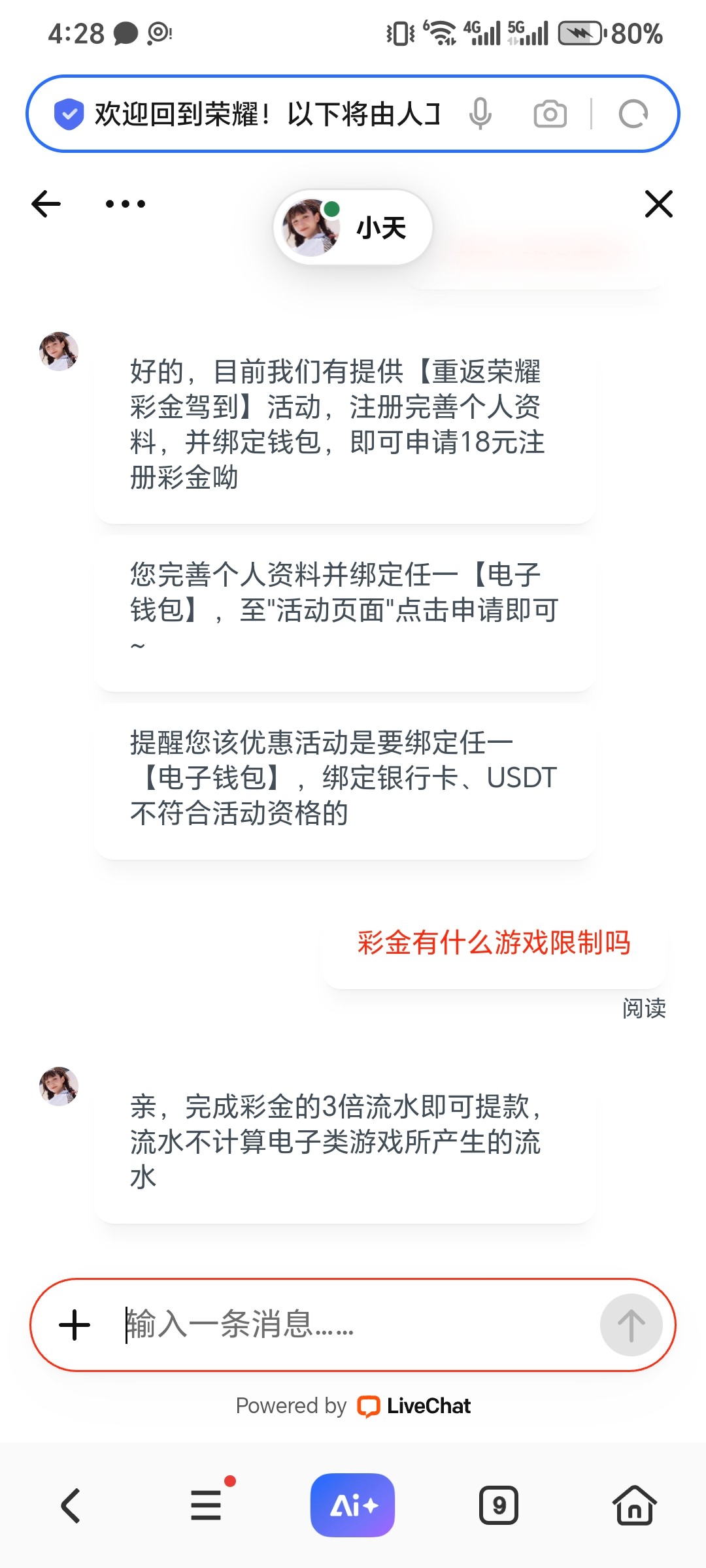Image resolution: width=706 pixels, height=1568 pixels.
Task: Open the LiveChat powered-by link
Action: (414, 1406)
